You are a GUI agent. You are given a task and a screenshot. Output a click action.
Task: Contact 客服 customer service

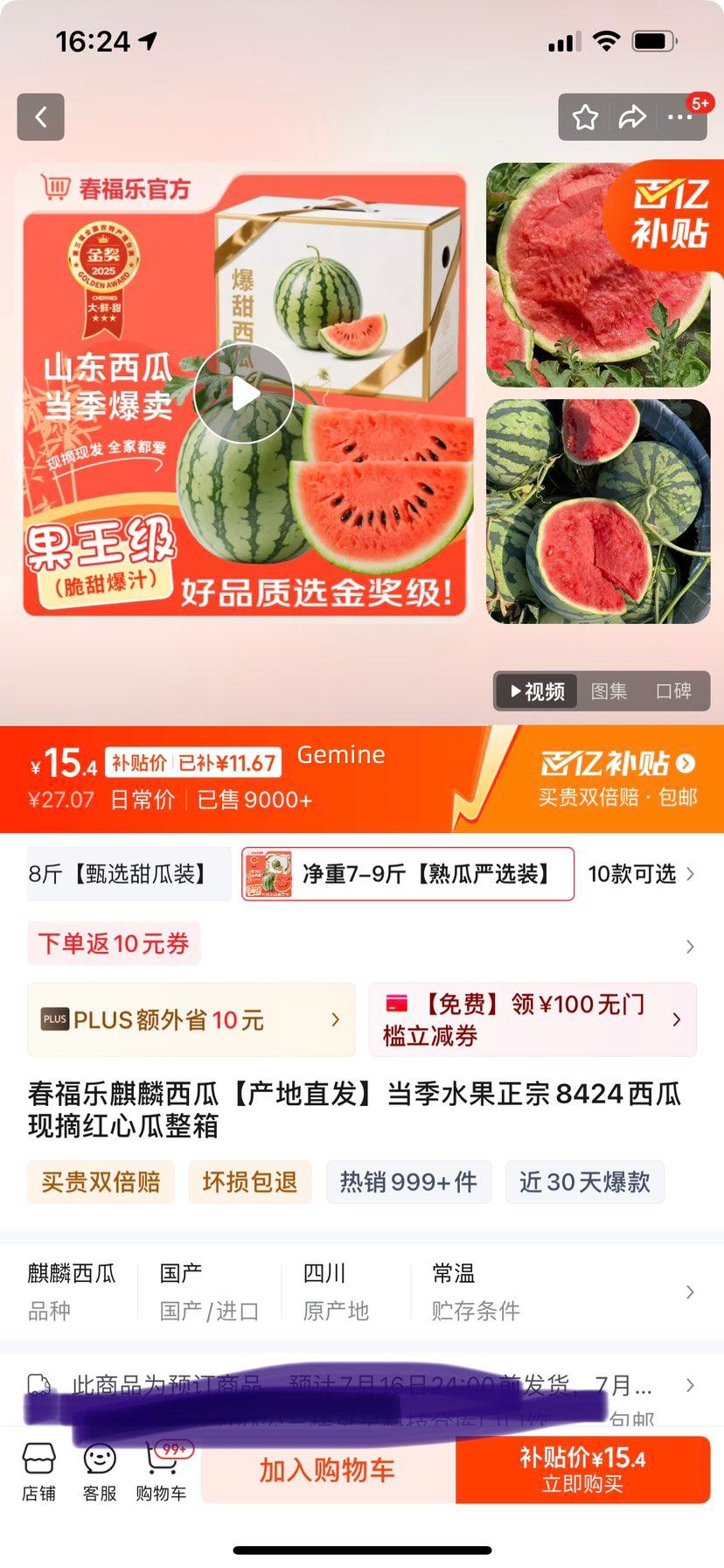pos(100,1472)
